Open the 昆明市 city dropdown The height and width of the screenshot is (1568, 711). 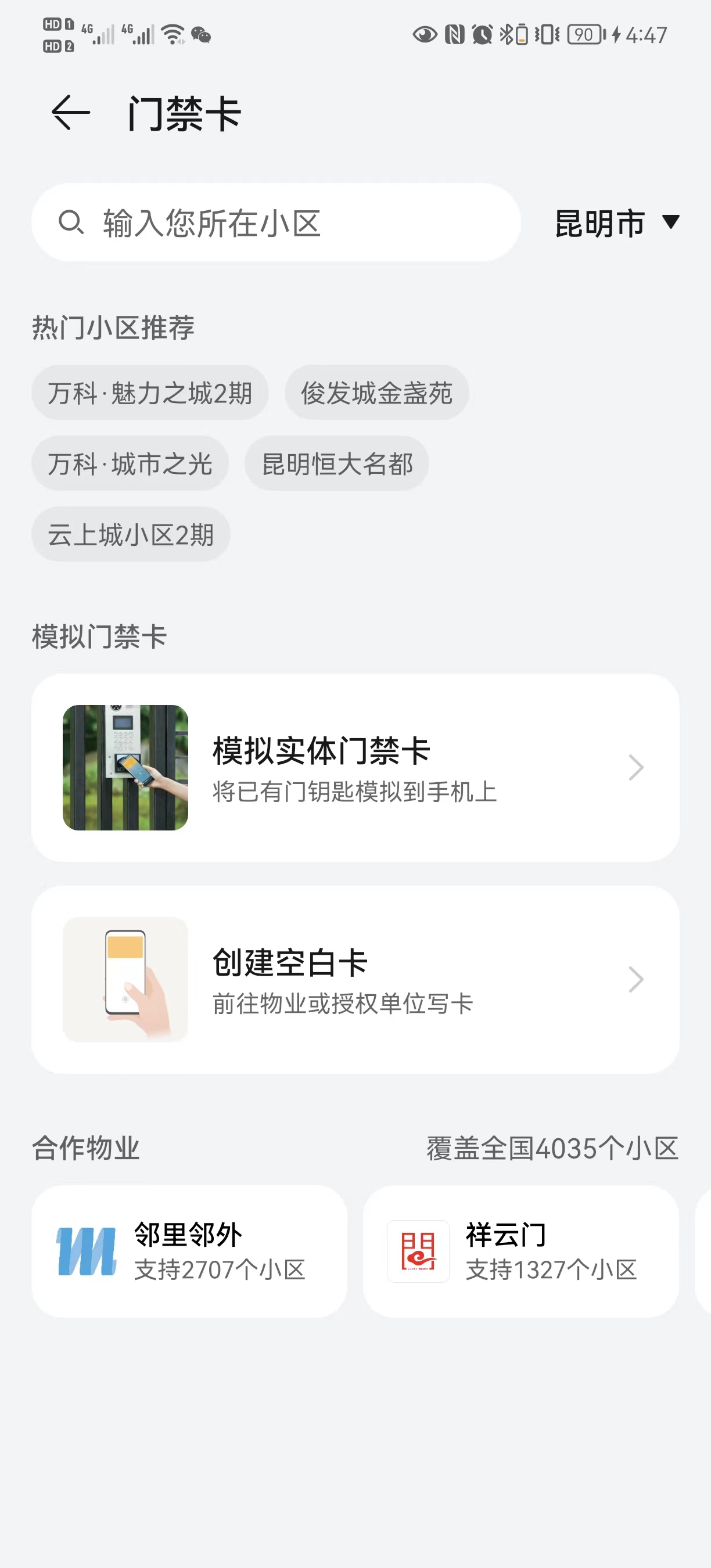pos(616,223)
